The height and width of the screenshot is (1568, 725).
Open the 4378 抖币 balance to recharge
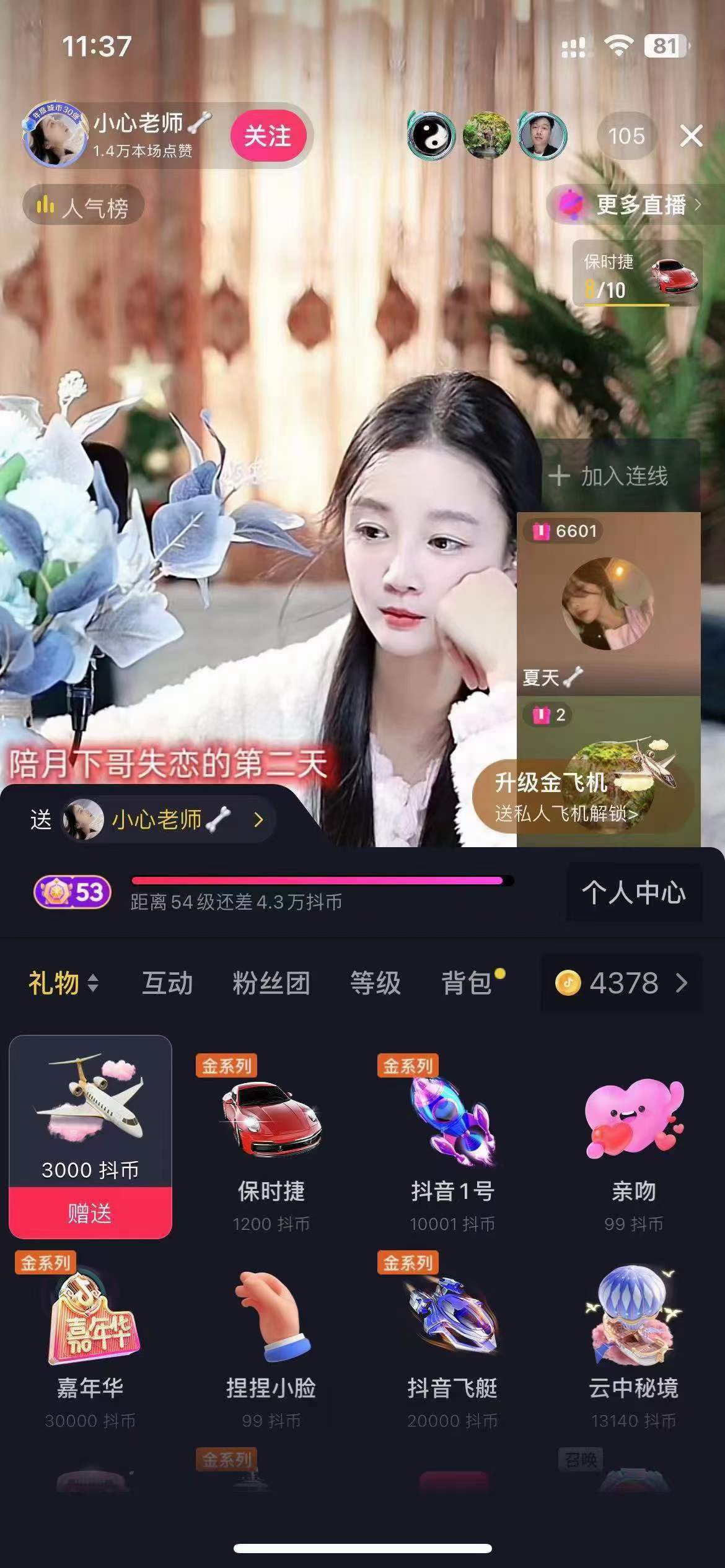(x=623, y=983)
